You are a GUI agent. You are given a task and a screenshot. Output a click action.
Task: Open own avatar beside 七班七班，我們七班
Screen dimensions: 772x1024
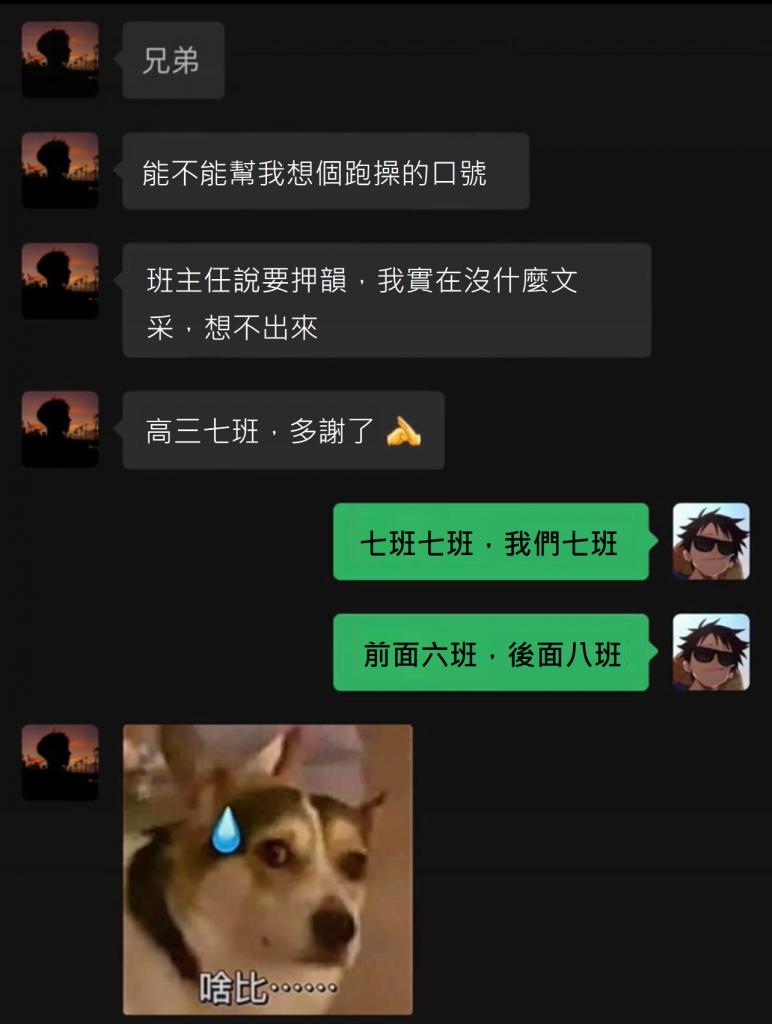click(710, 541)
